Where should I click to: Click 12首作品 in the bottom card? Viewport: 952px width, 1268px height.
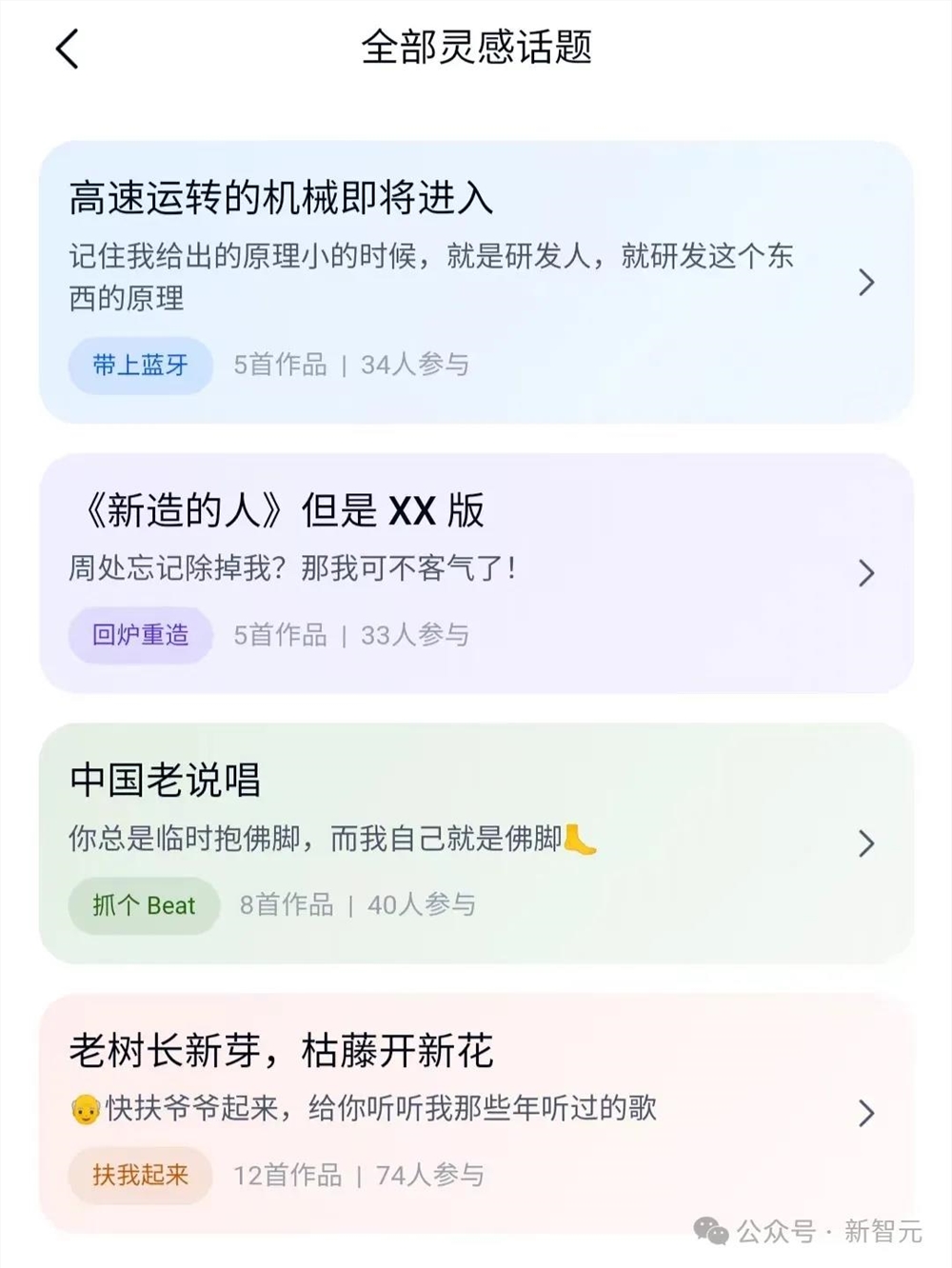coord(290,1176)
